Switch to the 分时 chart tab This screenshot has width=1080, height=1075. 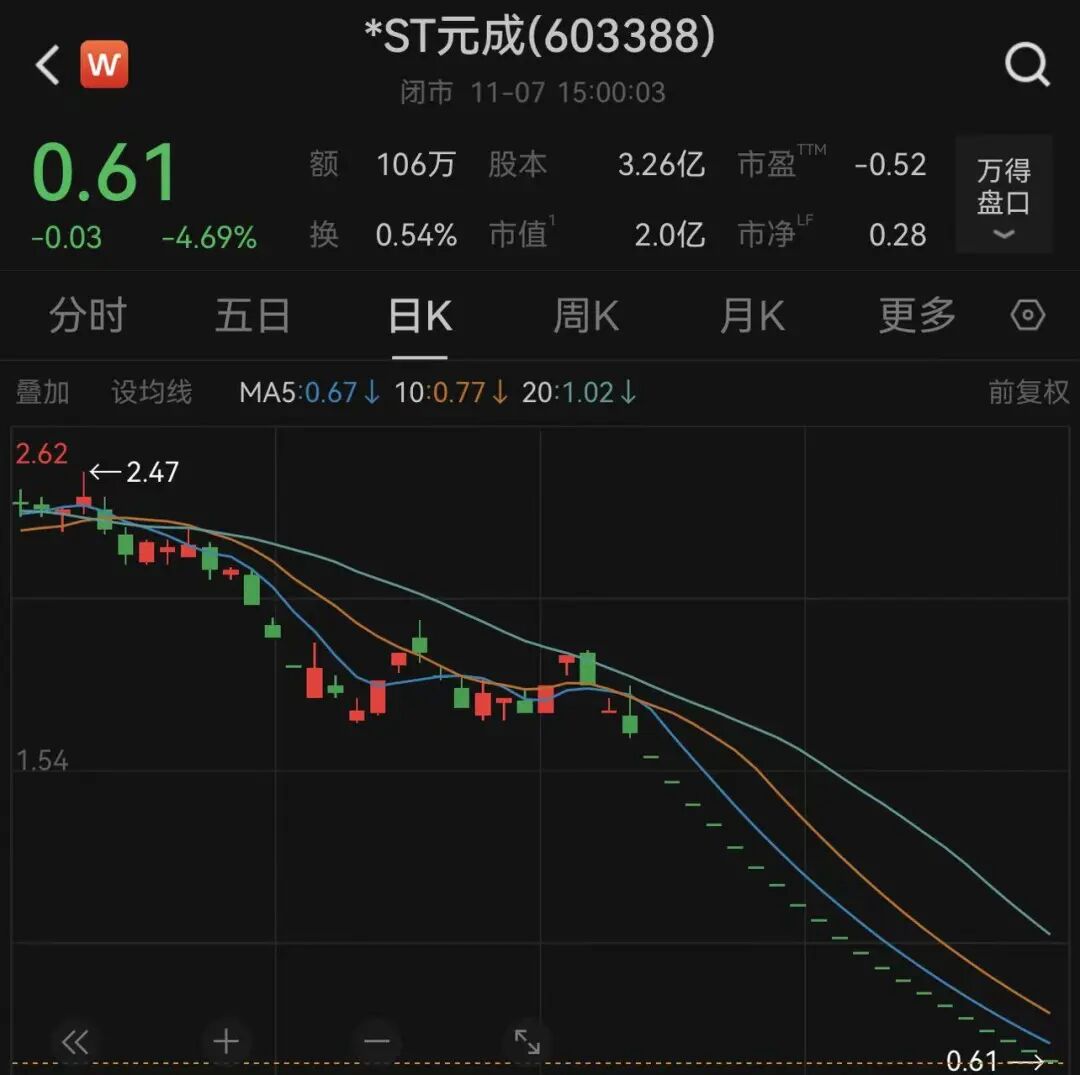(x=87, y=316)
